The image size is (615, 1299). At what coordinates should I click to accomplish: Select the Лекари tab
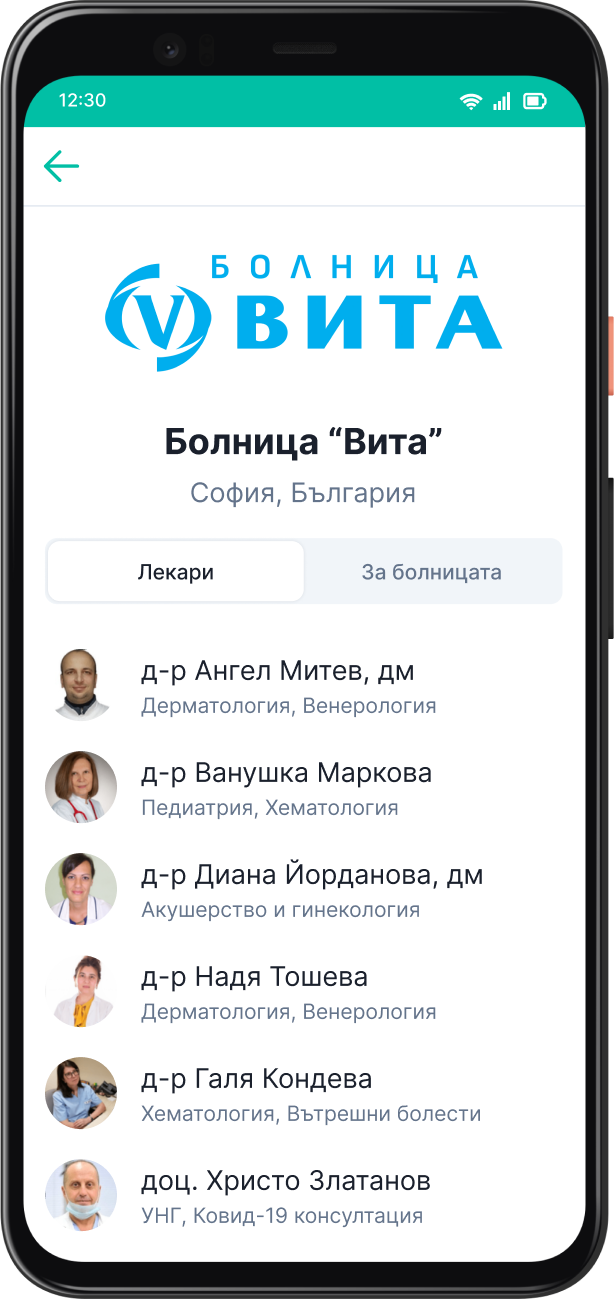(x=176, y=573)
